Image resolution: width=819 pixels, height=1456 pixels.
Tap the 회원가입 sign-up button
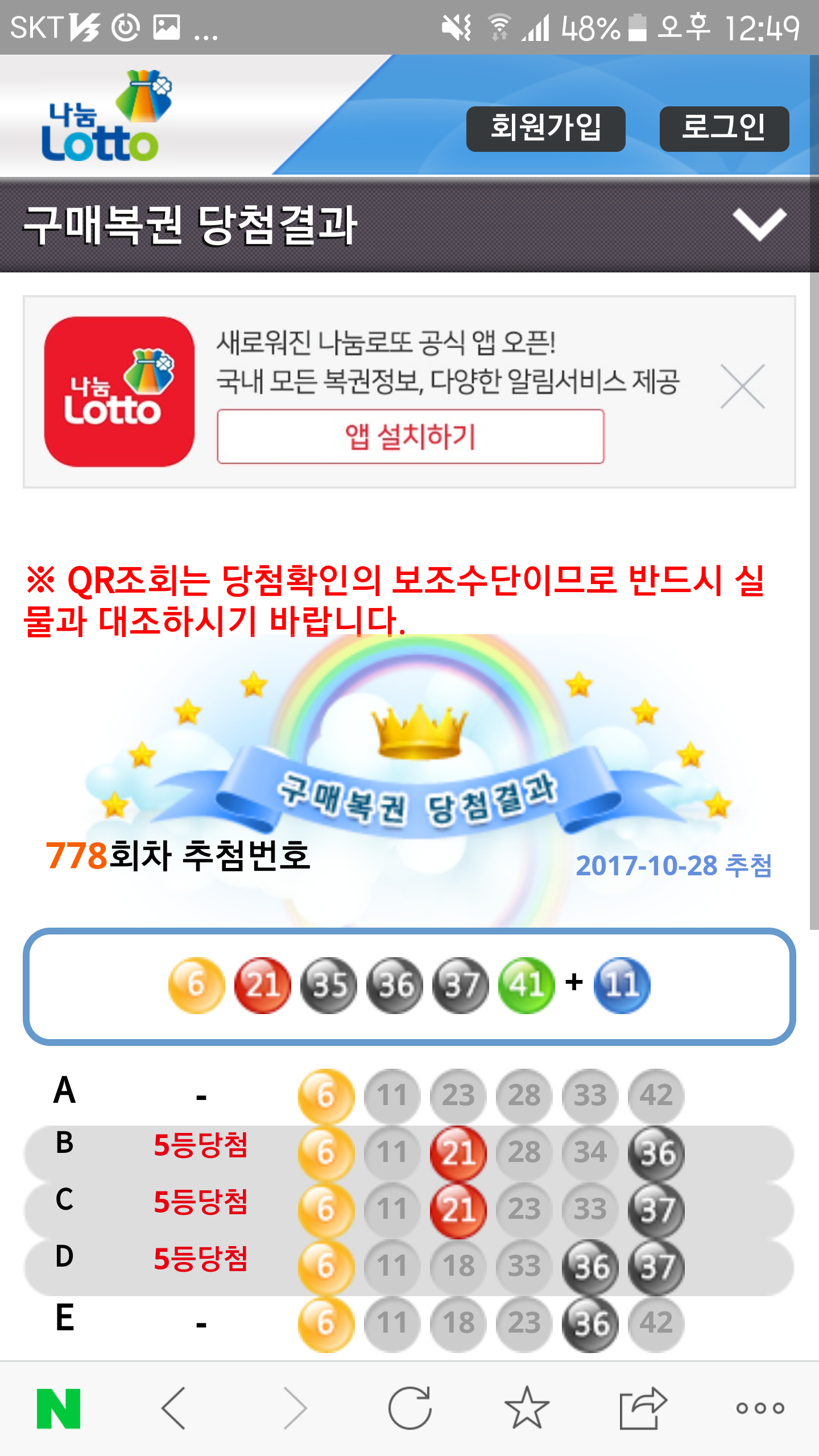pyautogui.click(x=545, y=129)
